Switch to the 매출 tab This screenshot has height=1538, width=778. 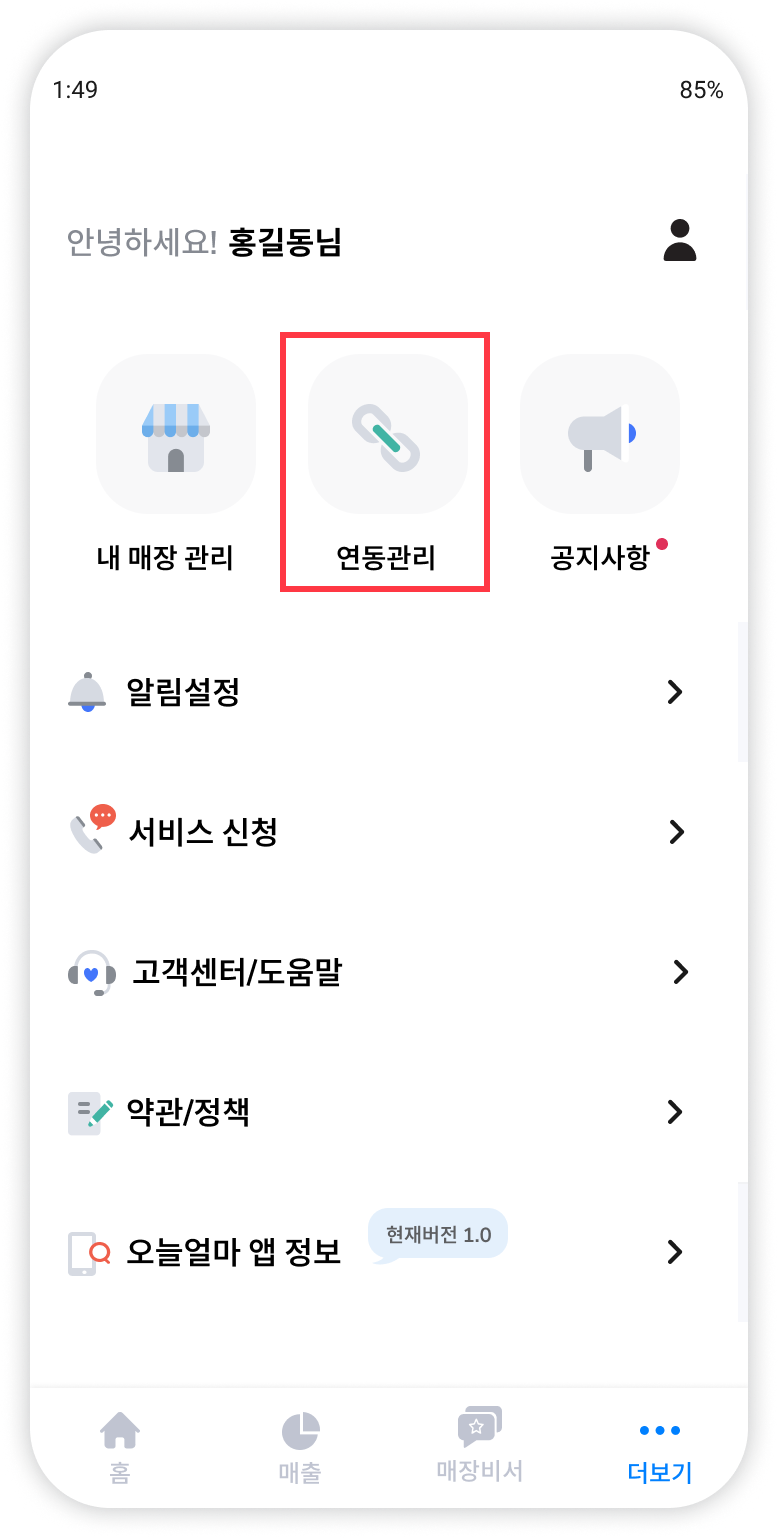[300, 1446]
